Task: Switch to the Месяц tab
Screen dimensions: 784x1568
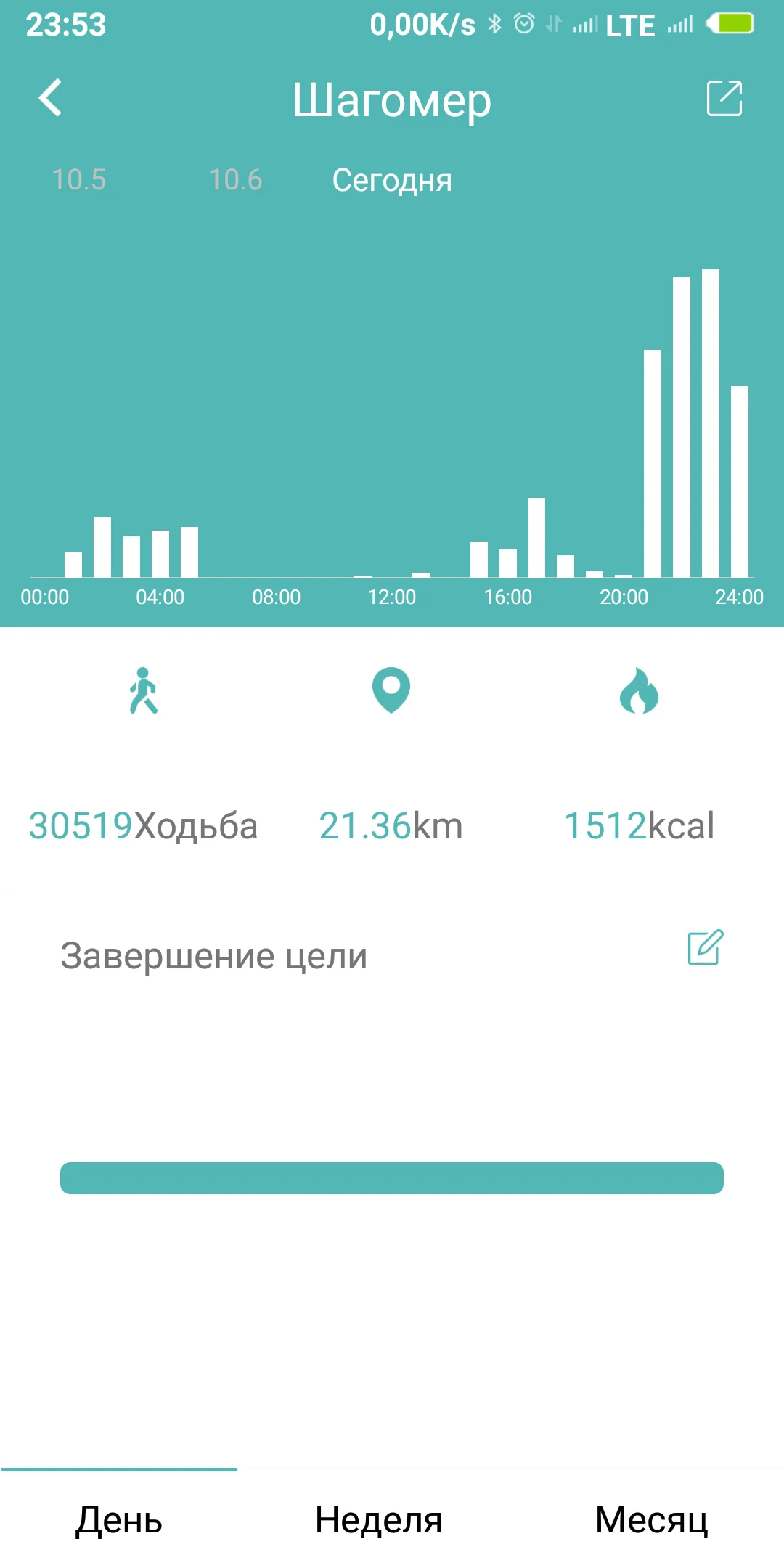Action: coord(651,1520)
